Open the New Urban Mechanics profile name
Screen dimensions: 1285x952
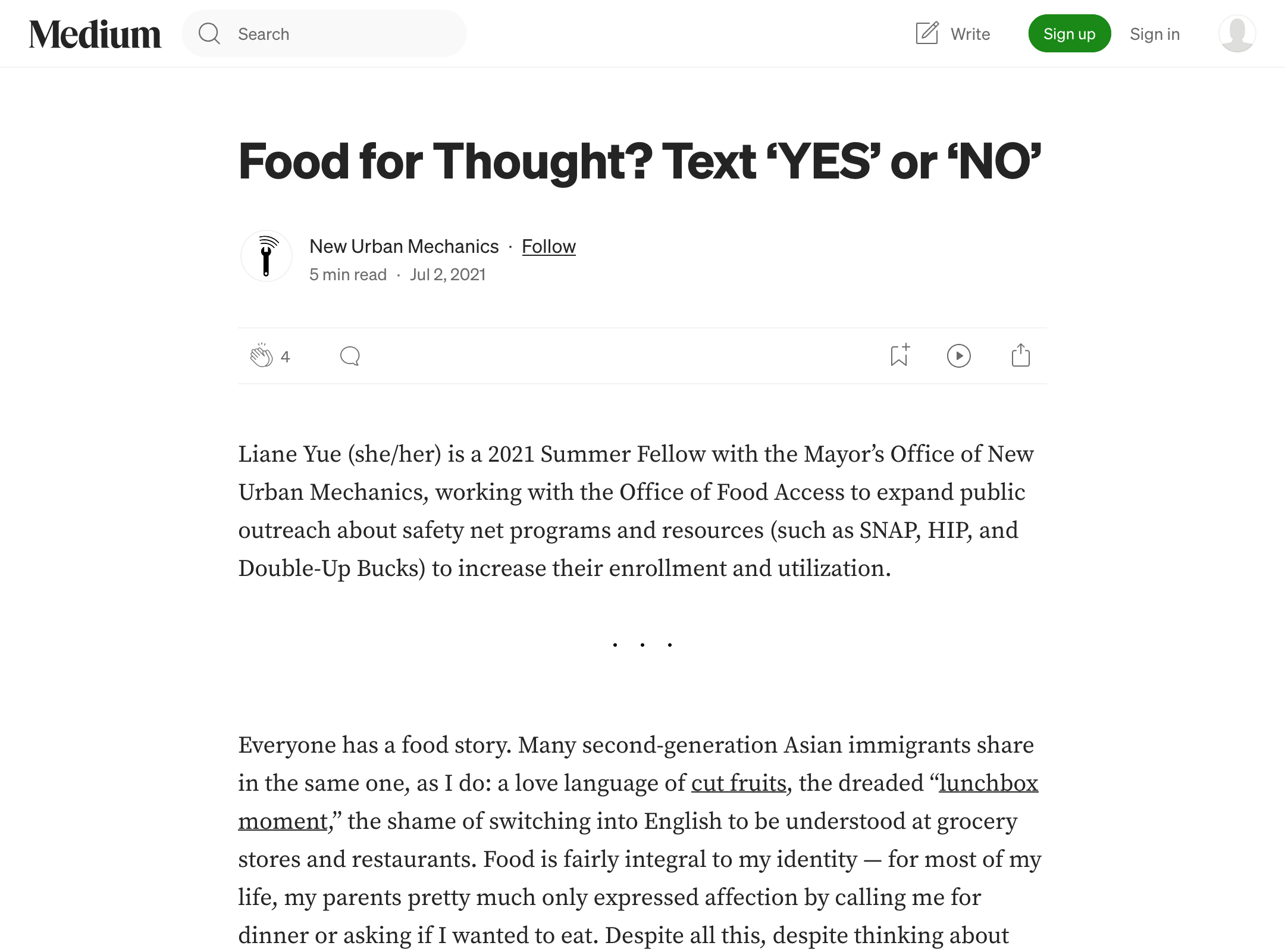[404, 246]
